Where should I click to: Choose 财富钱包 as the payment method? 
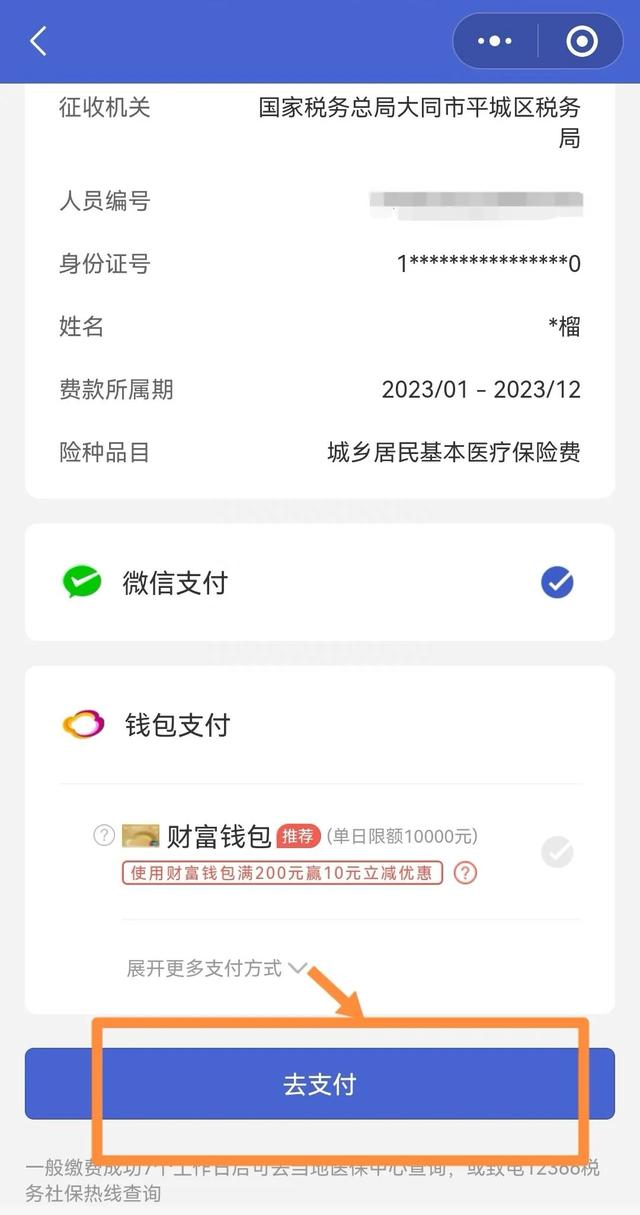coord(556,852)
